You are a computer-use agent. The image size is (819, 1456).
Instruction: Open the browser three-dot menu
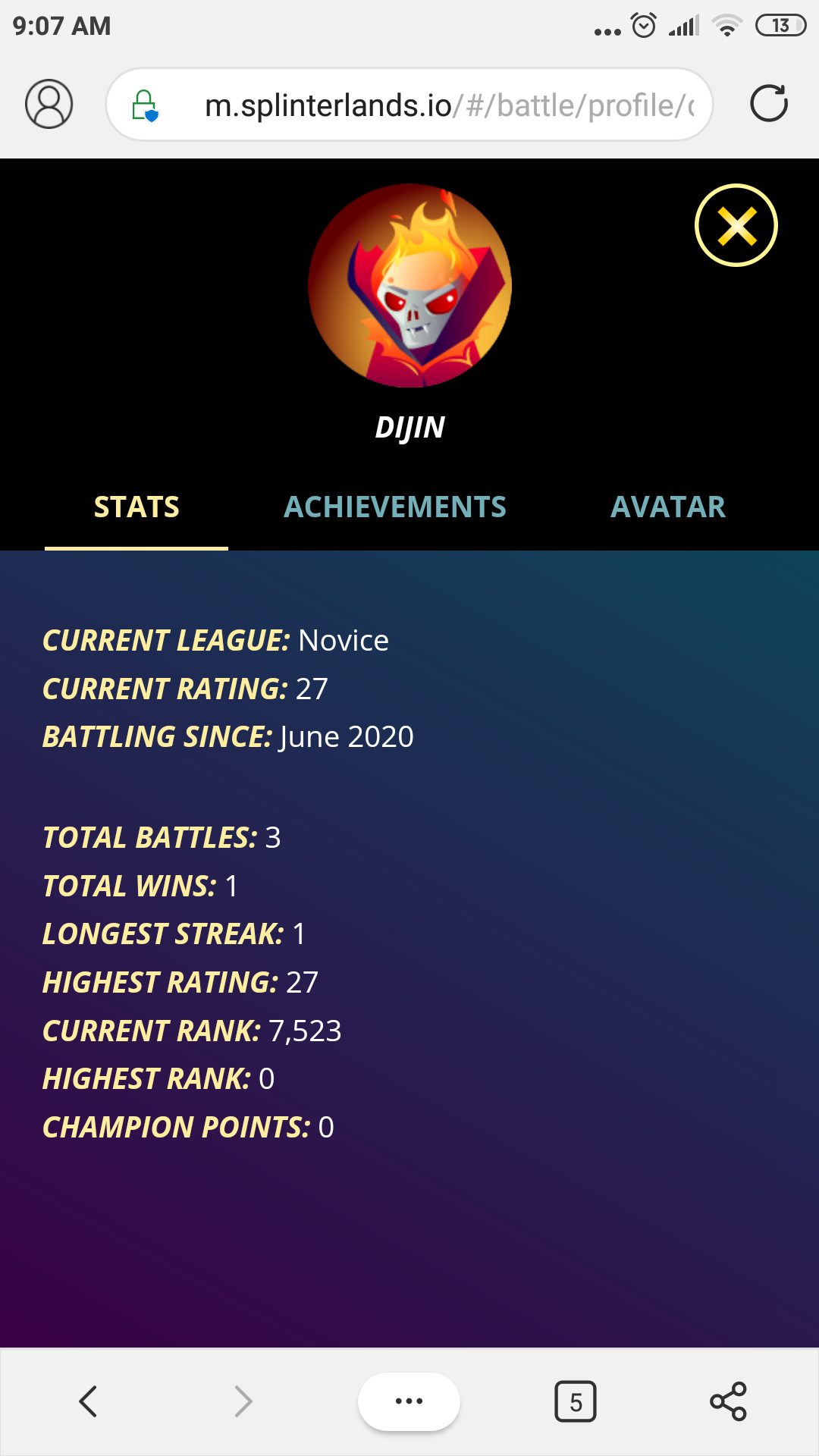(x=409, y=1401)
